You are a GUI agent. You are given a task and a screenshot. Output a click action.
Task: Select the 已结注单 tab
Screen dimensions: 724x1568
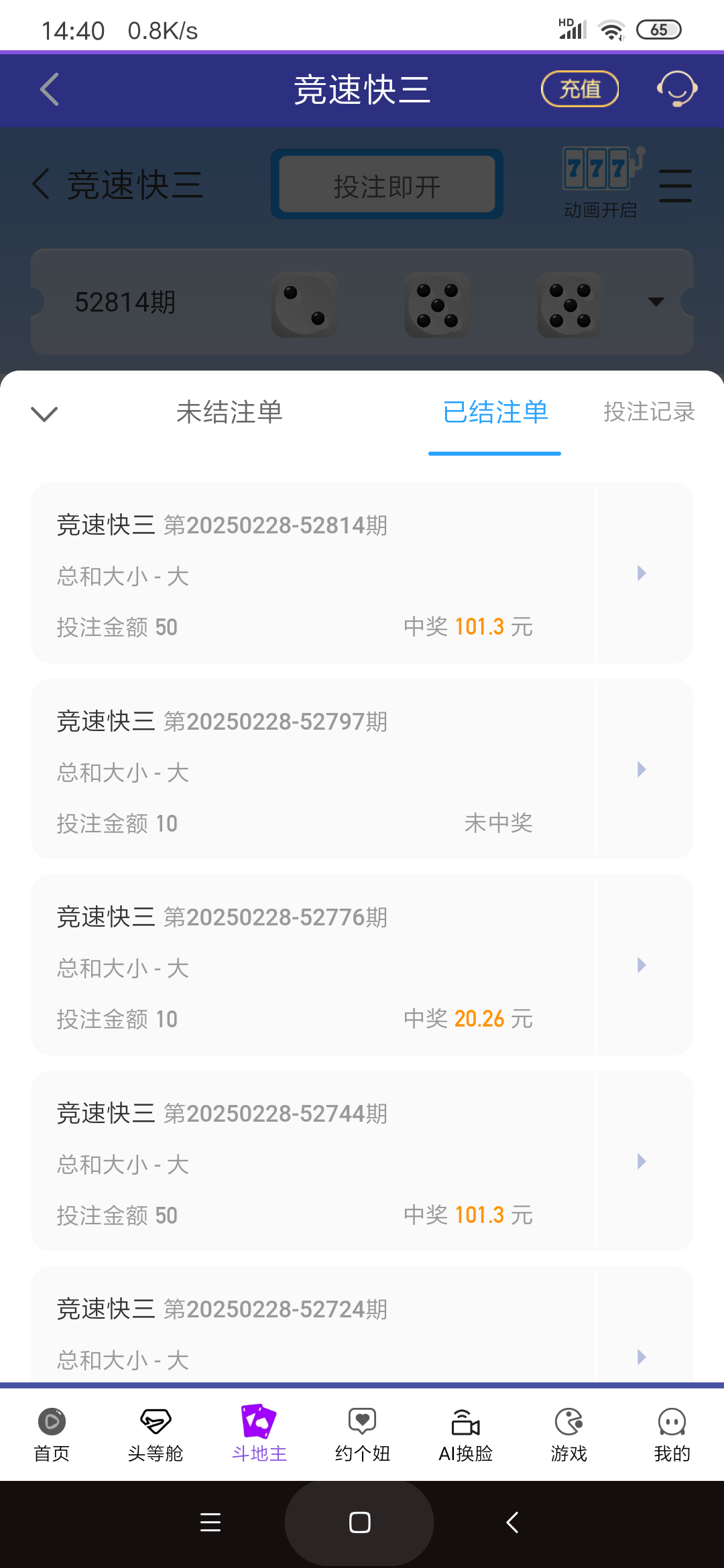[x=495, y=412]
